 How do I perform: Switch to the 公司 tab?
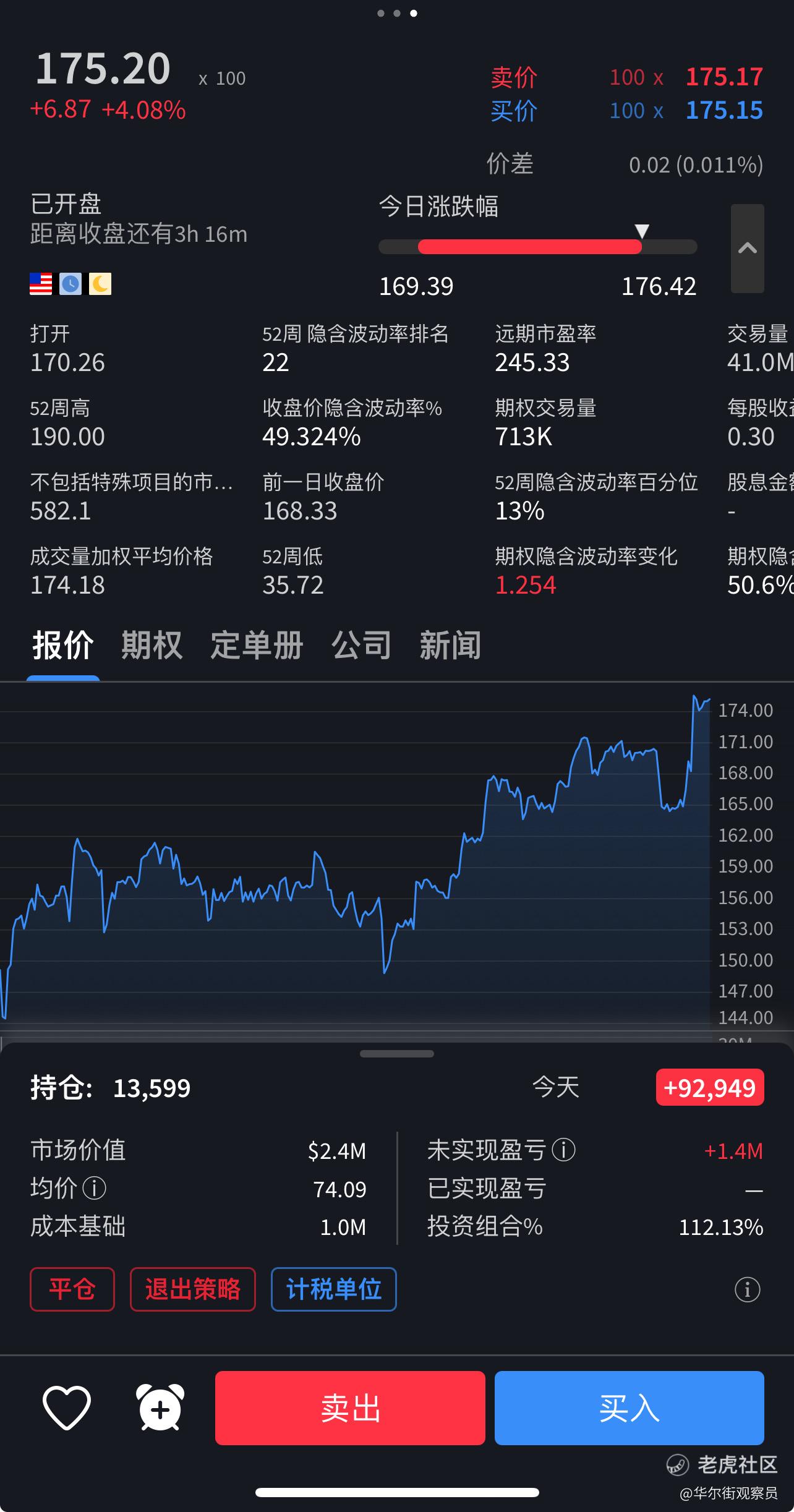coord(362,646)
